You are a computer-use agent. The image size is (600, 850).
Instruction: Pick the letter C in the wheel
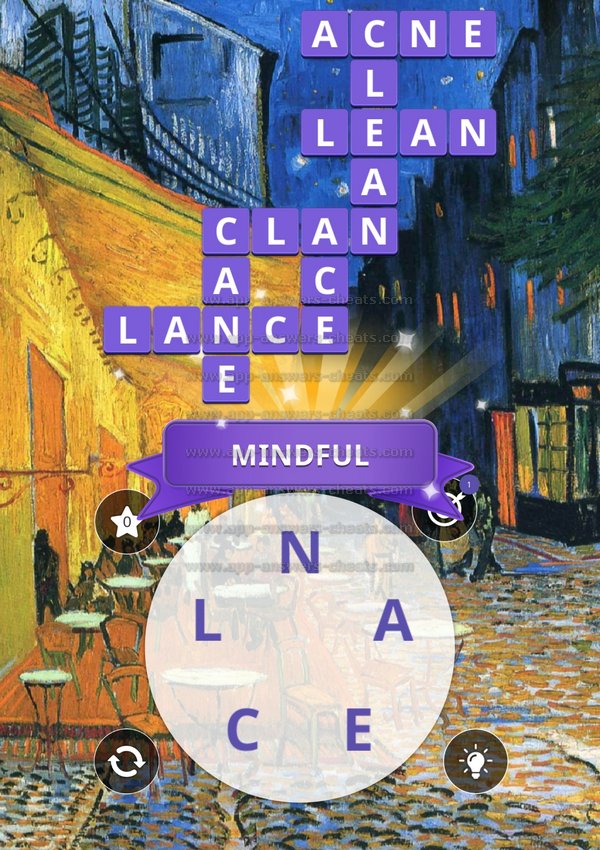243,731
